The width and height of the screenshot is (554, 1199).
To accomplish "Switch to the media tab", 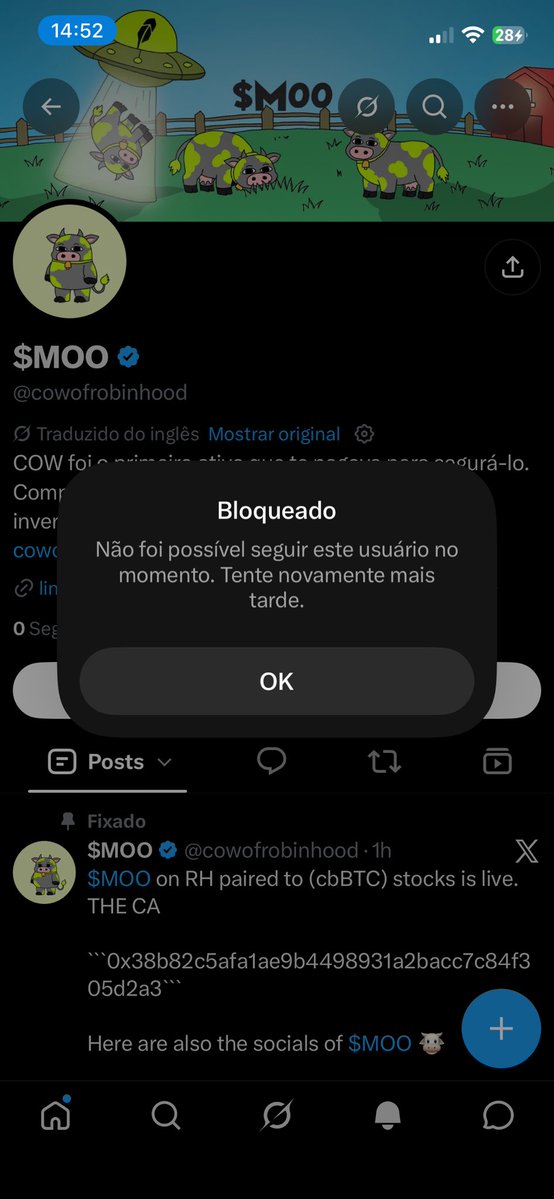I will (497, 762).
